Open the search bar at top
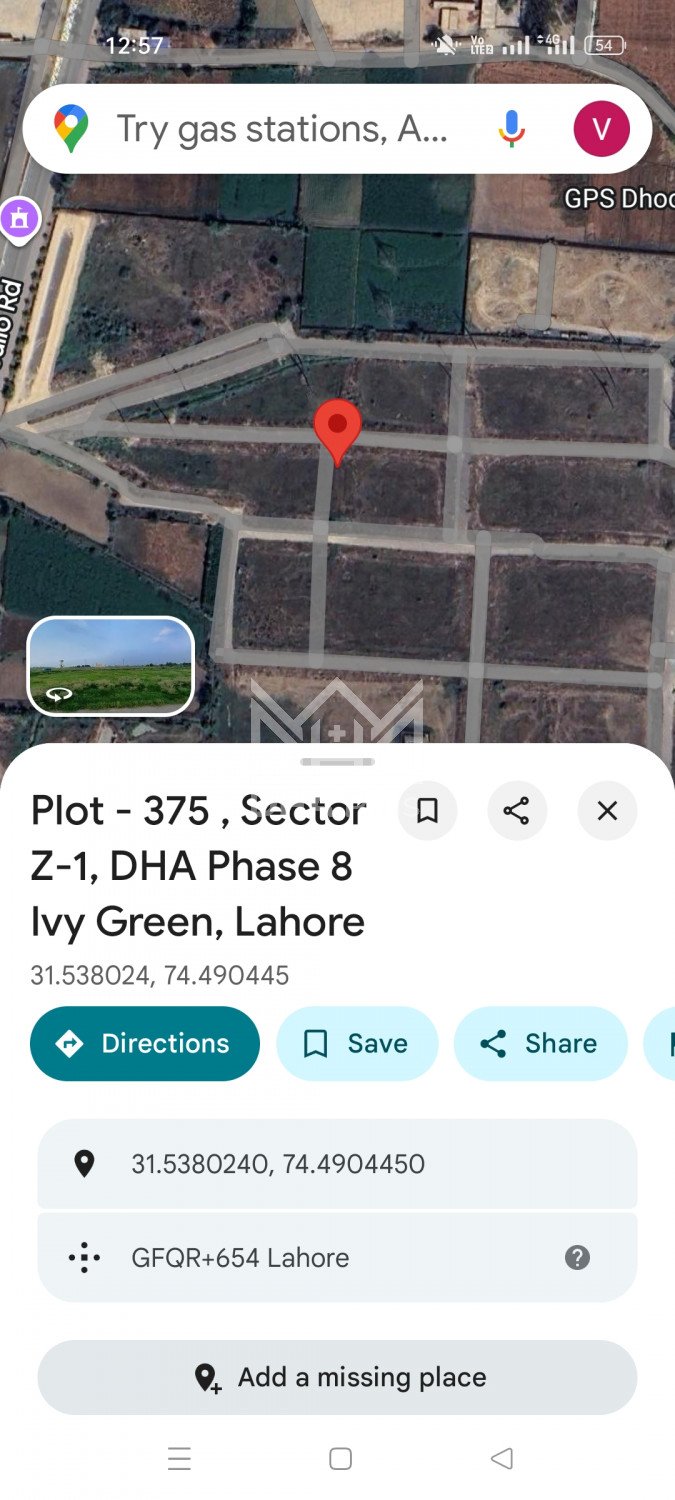This screenshot has width=675, height=1500. point(280,129)
